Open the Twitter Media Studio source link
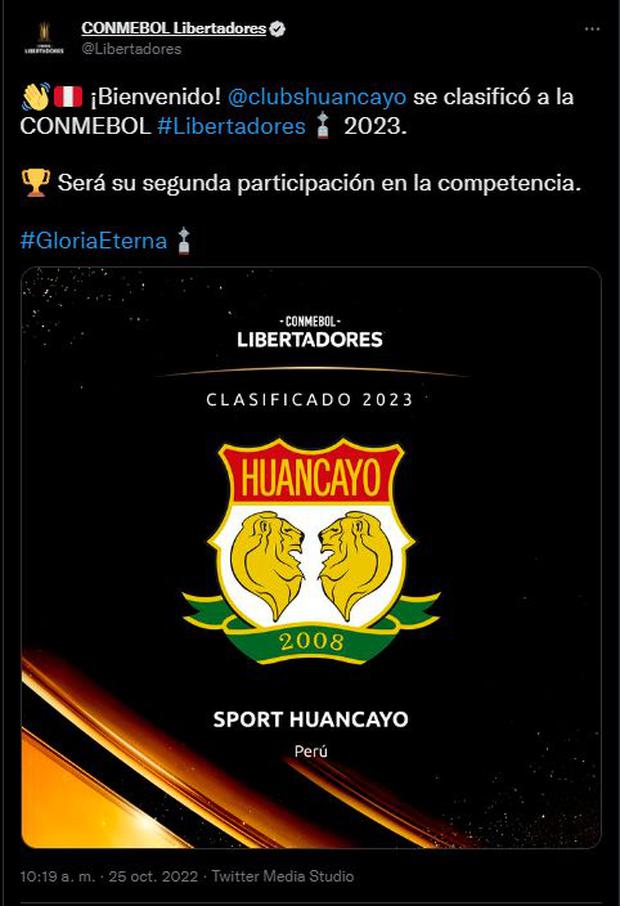The width and height of the screenshot is (620, 906). tap(283, 876)
